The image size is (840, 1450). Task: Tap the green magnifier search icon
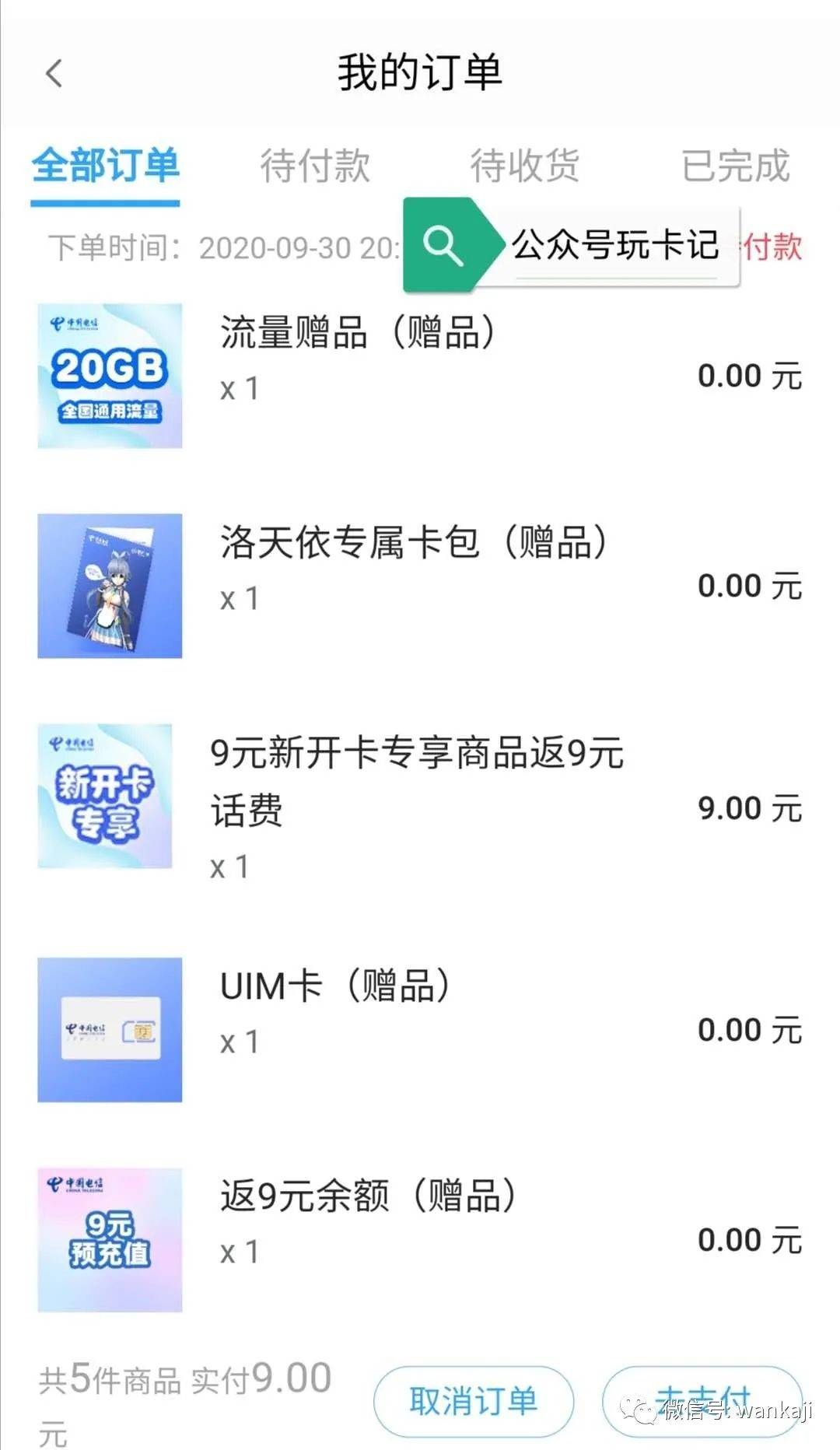coord(443,245)
